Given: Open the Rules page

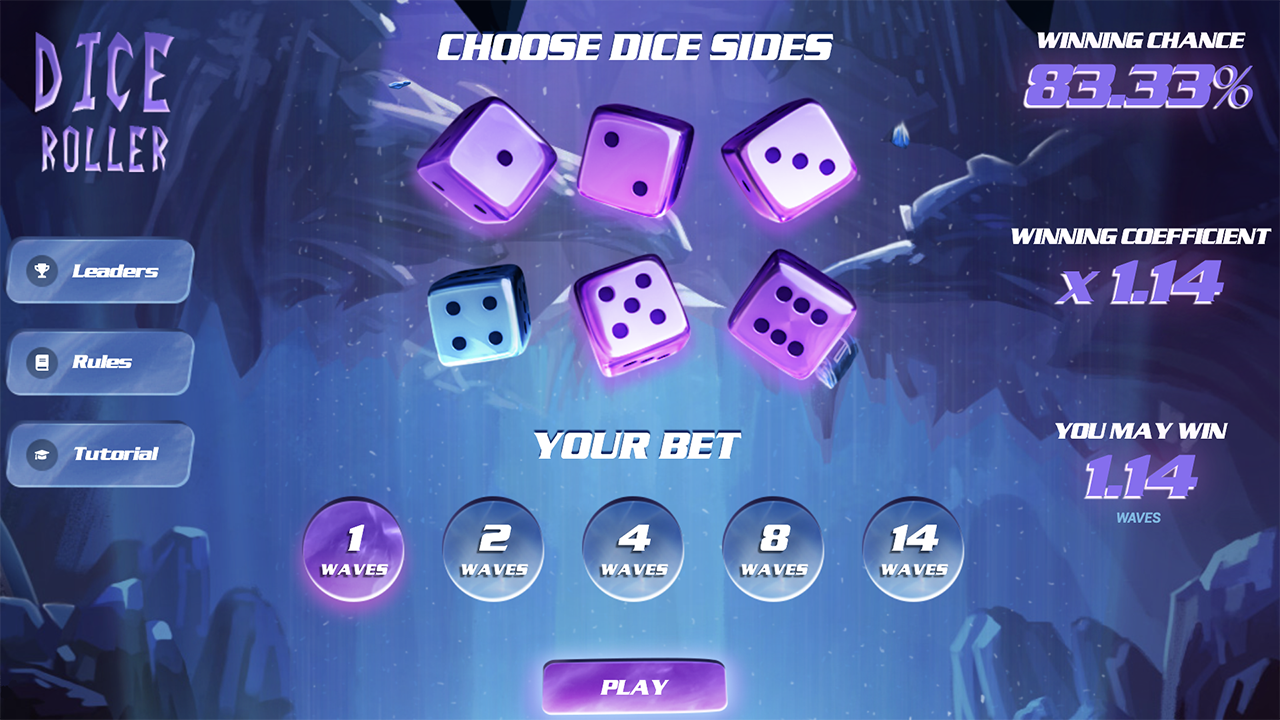Looking at the screenshot, I should (100, 362).
